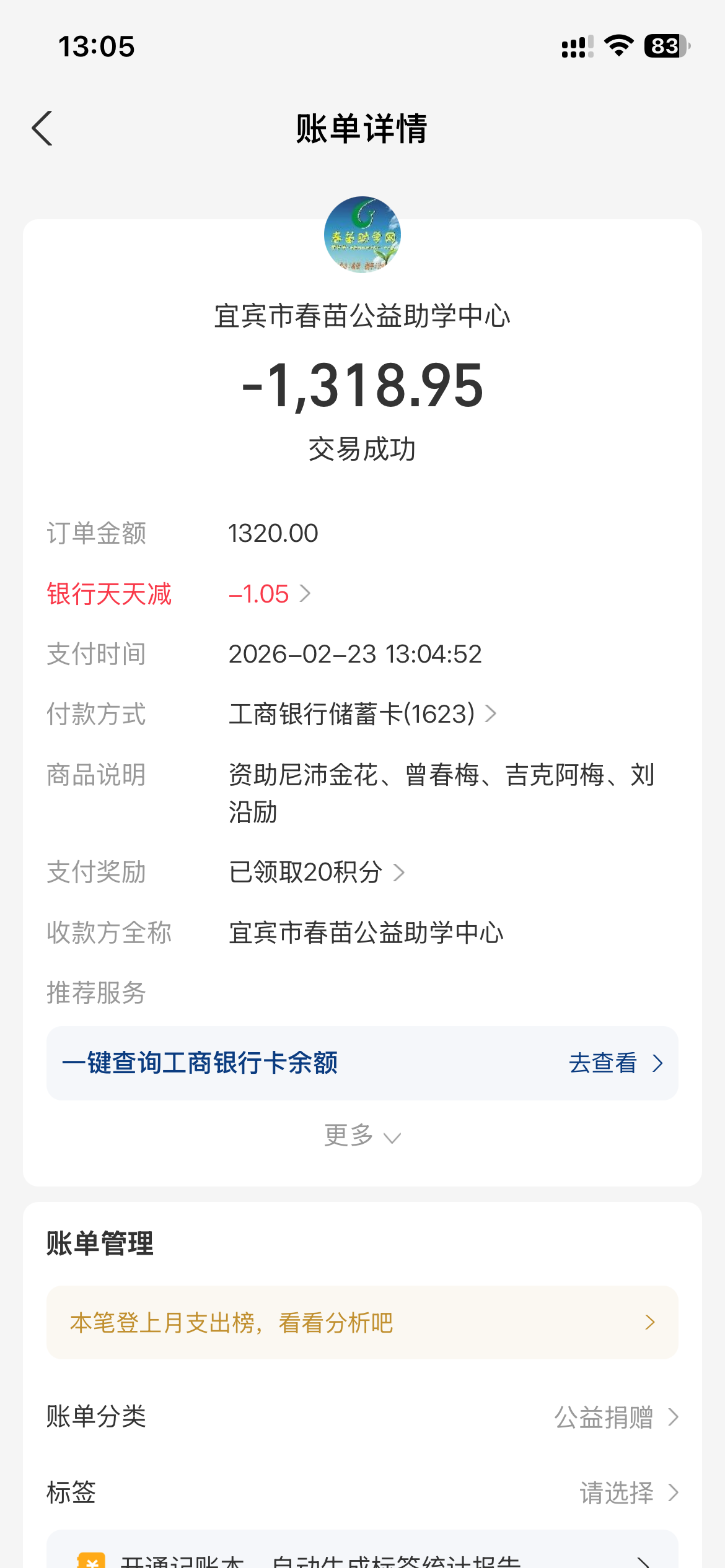The image size is (725, 1568).
Task: Tap 去查看 to check the bank card balance
Action: point(615,1063)
